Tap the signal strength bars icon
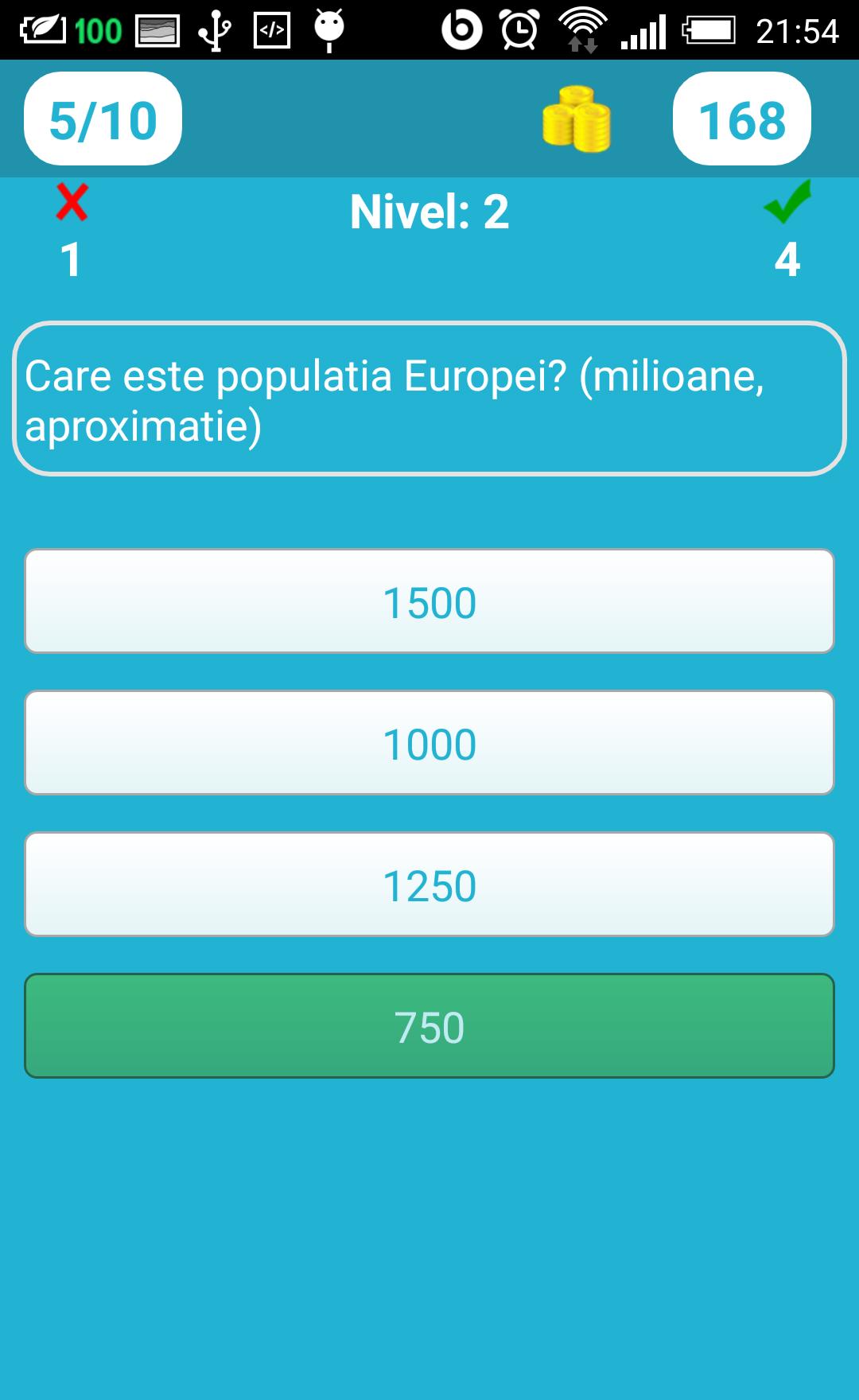859x1400 pixels. click(x=644, y=30)
